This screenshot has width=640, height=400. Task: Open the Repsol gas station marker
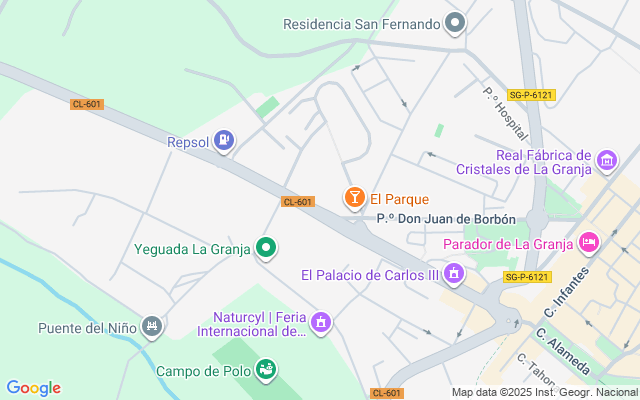(225, 142)
